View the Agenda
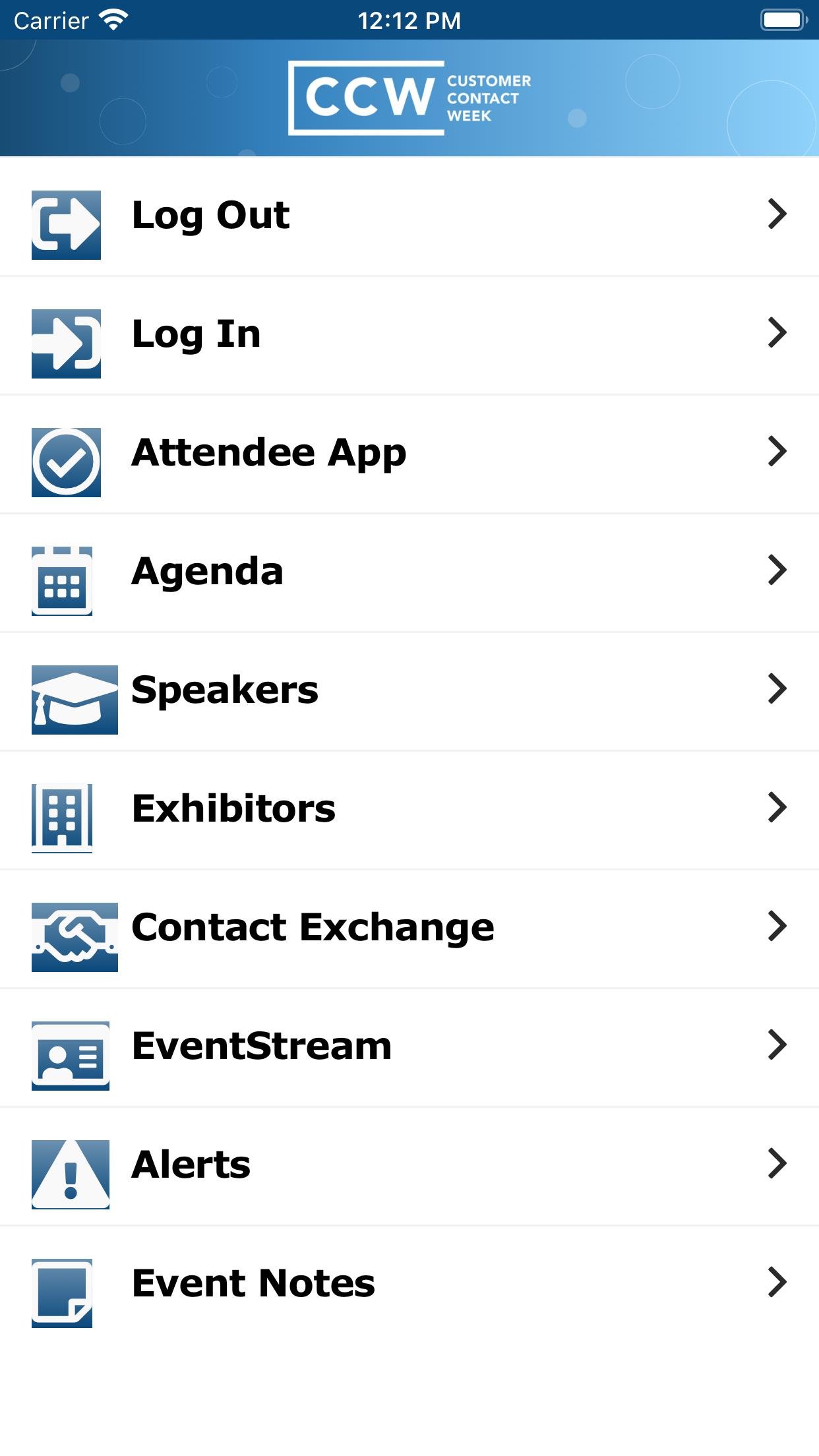 coord(409,573)
